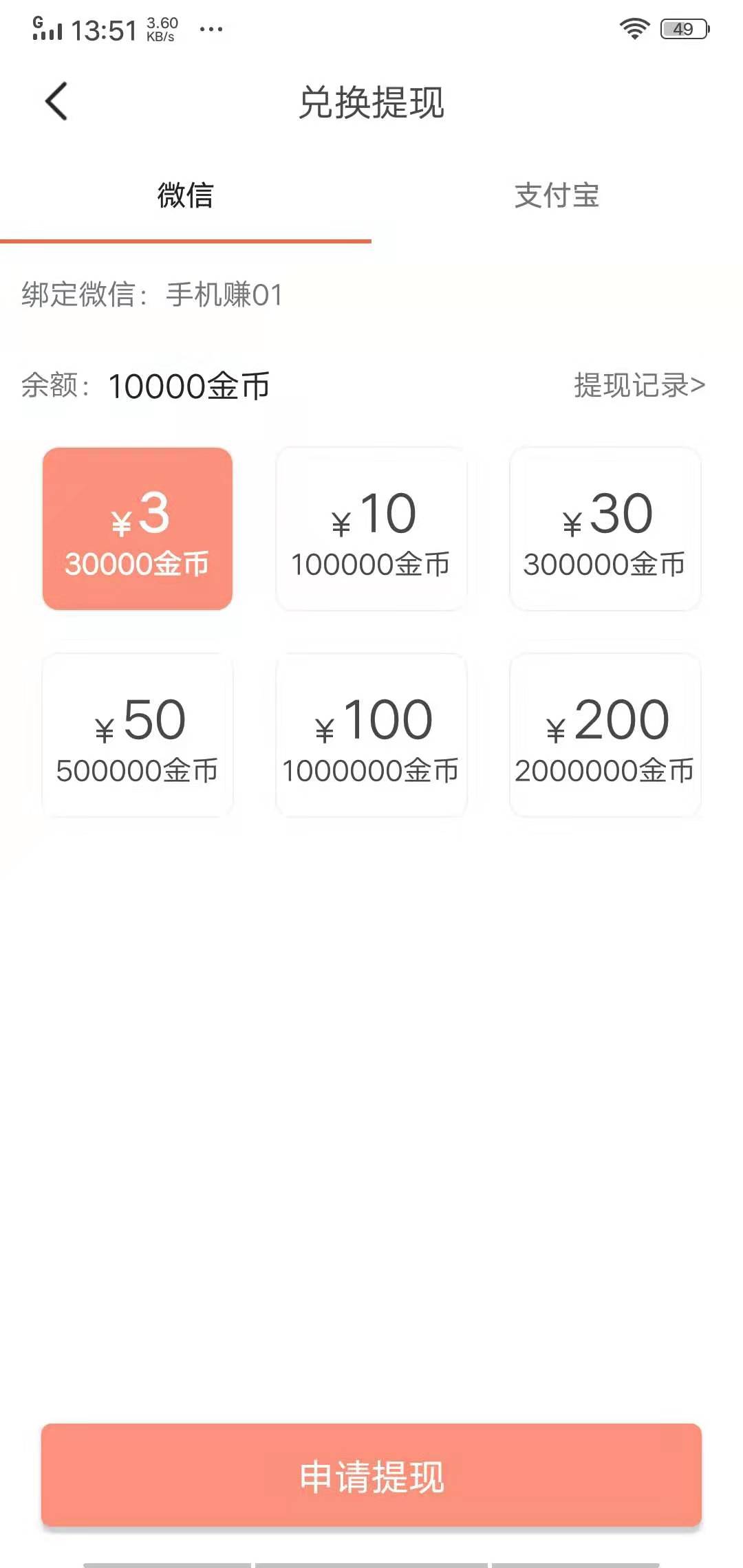Viewport: 743px width, 1568px height.
Task: Pick the ¥30 (300000金币) option
Action: 605,529
